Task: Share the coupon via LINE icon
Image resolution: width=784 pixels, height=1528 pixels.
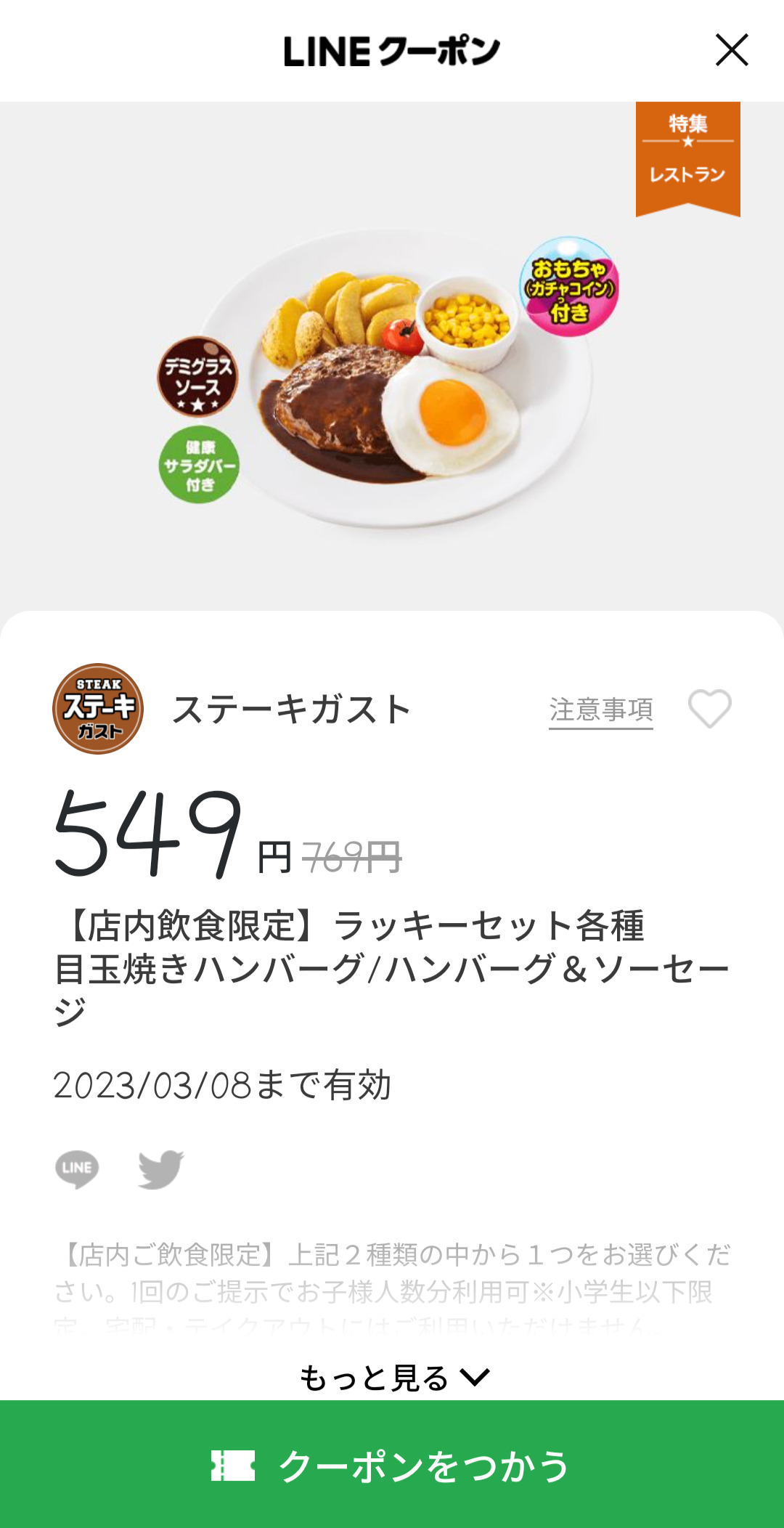Action: tap(77, 1169)
